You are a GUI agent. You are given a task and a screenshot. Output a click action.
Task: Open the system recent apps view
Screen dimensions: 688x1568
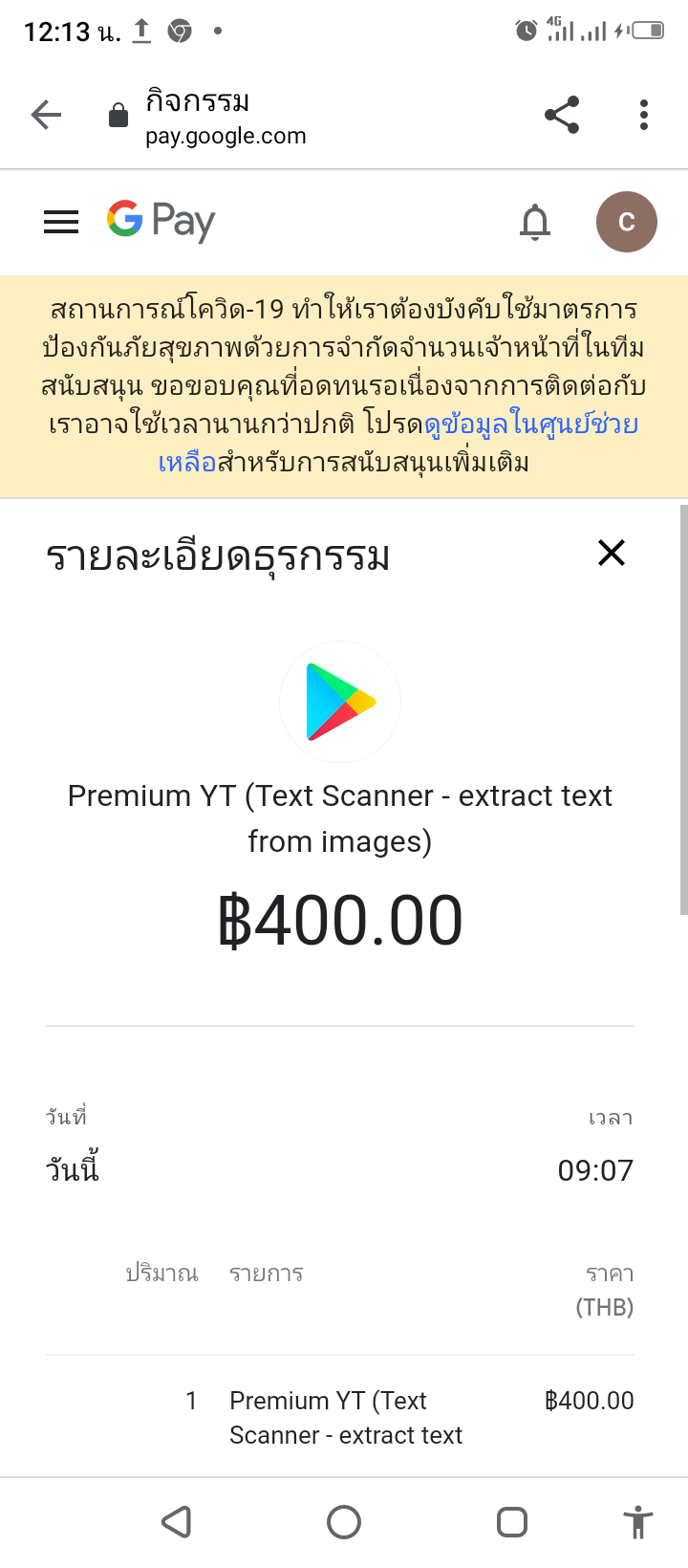(512, 1522)
